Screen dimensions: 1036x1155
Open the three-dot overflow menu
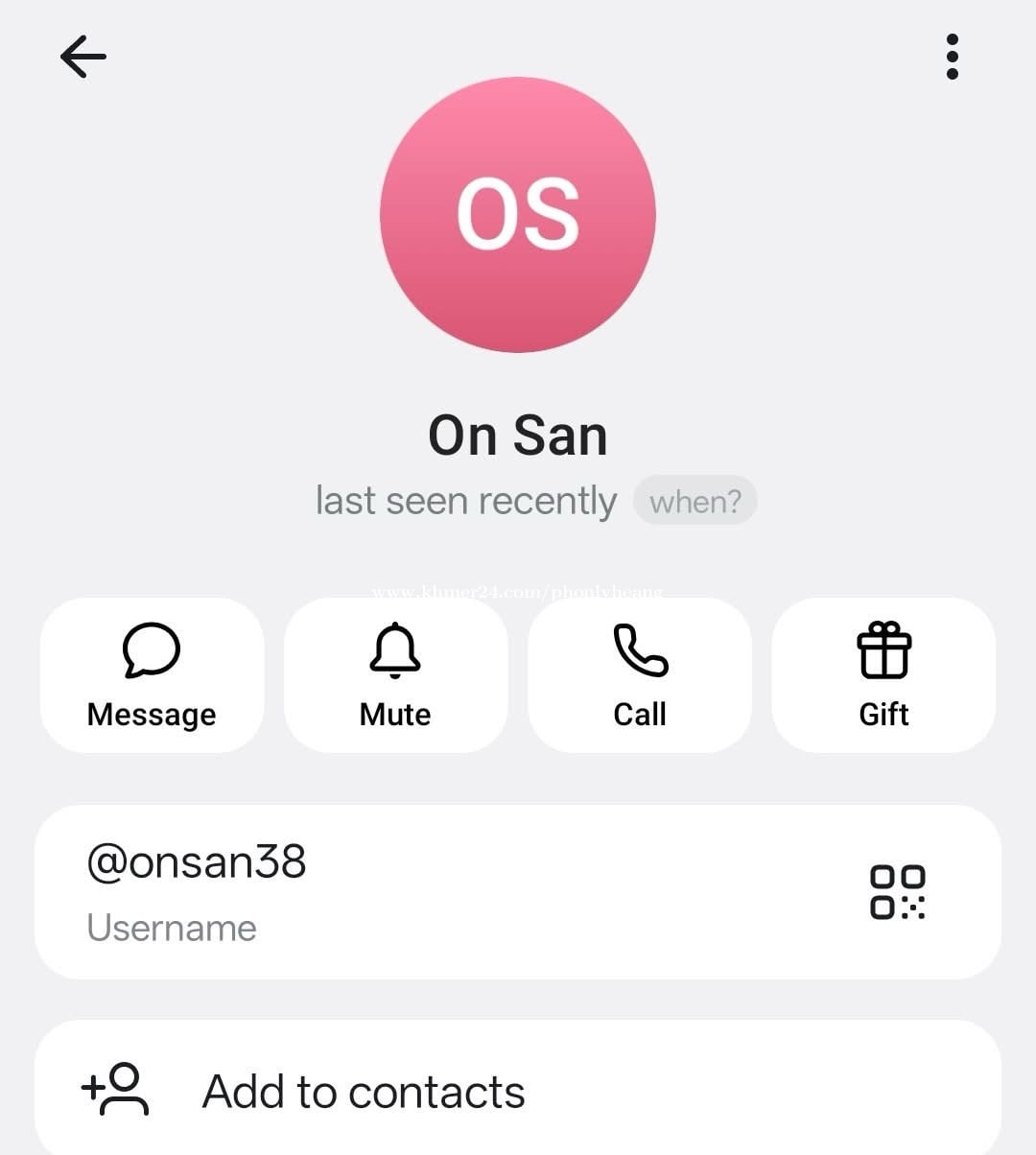952,57
